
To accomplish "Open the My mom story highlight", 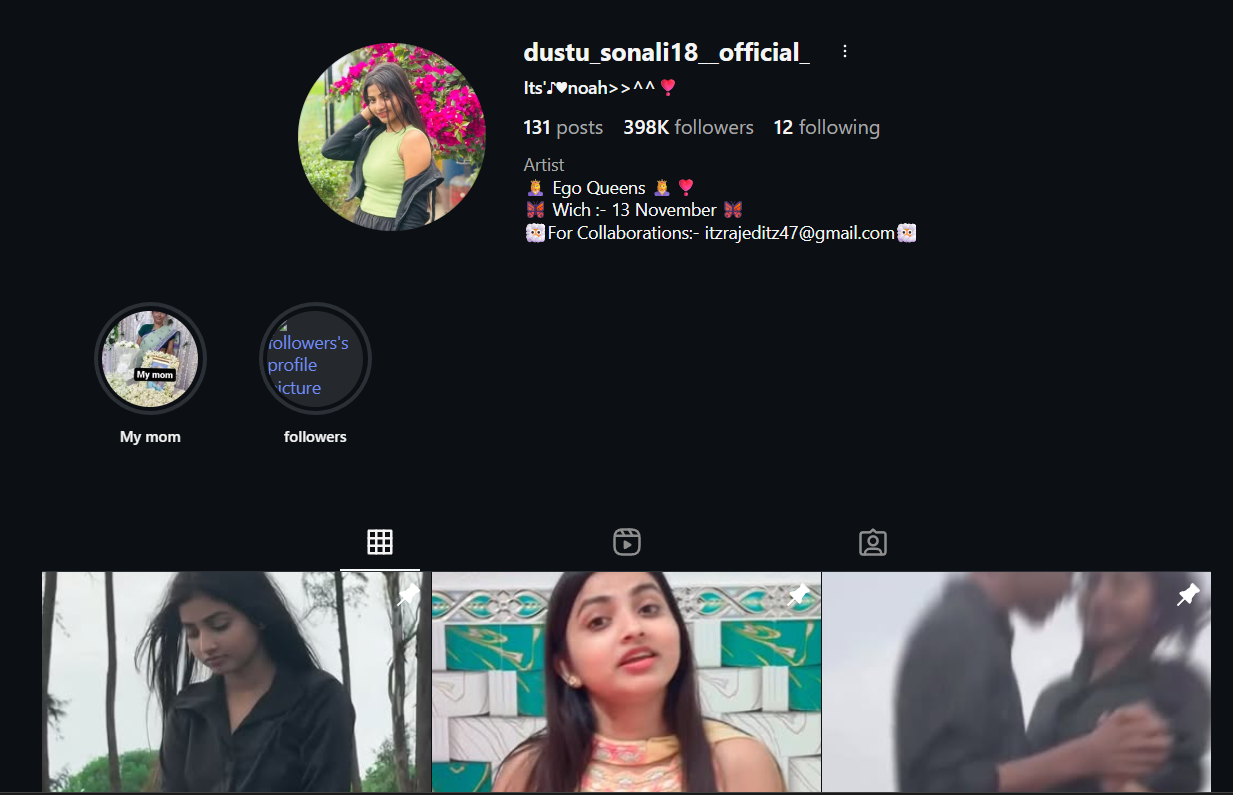I will (150, 358).
